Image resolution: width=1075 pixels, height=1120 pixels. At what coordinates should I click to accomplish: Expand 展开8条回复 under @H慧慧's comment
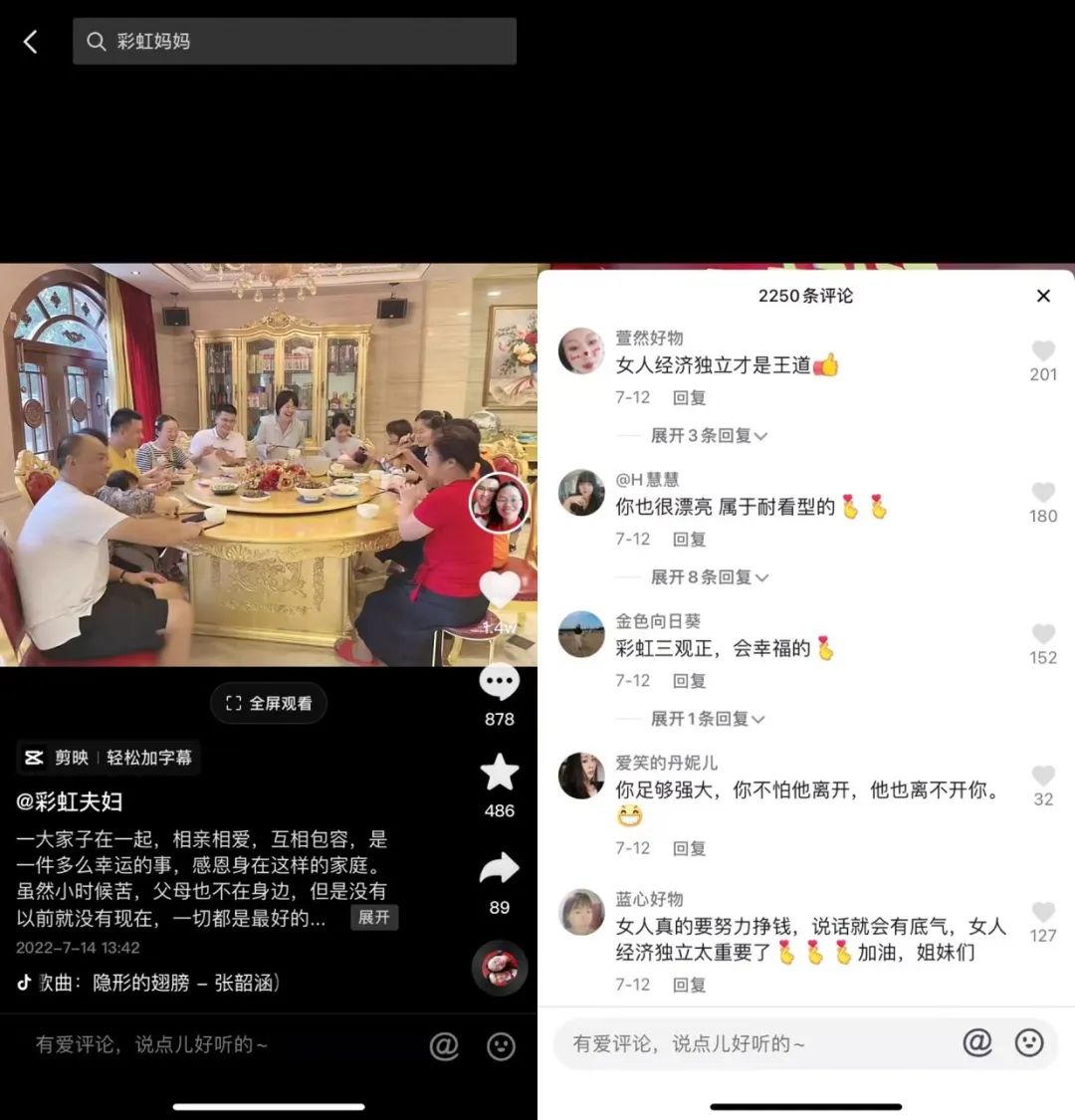point(709,577)
